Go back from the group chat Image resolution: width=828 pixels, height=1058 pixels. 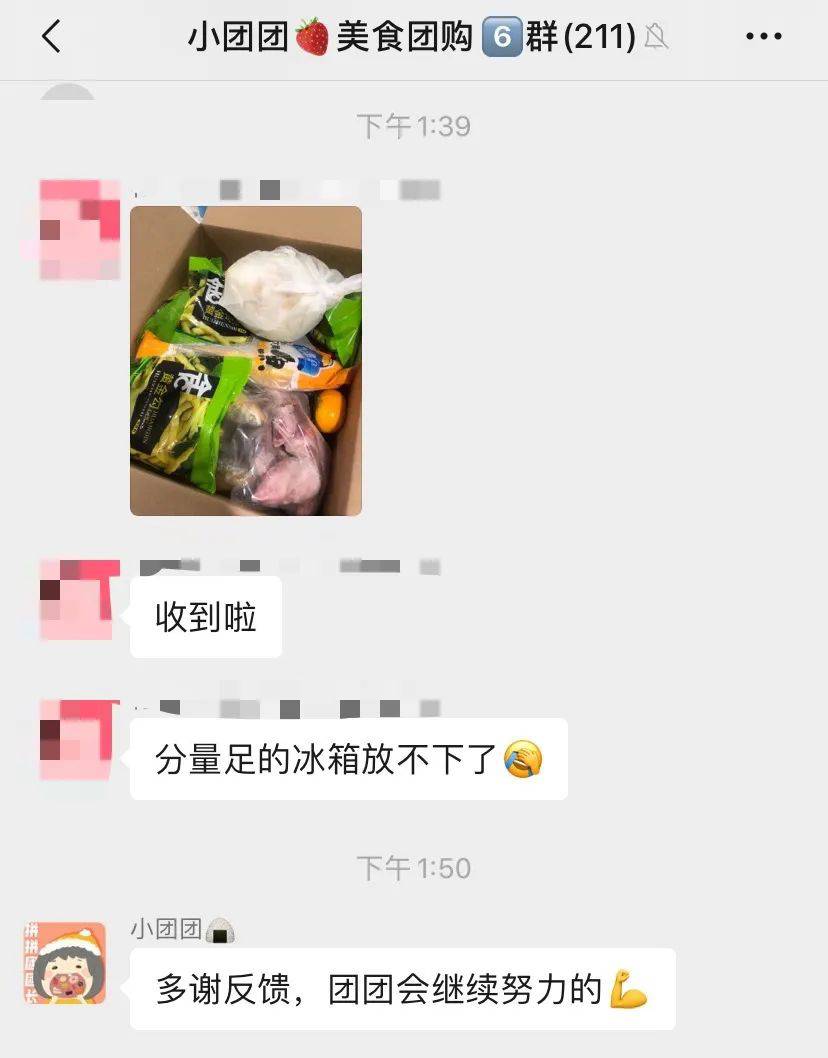pos(51,37)
